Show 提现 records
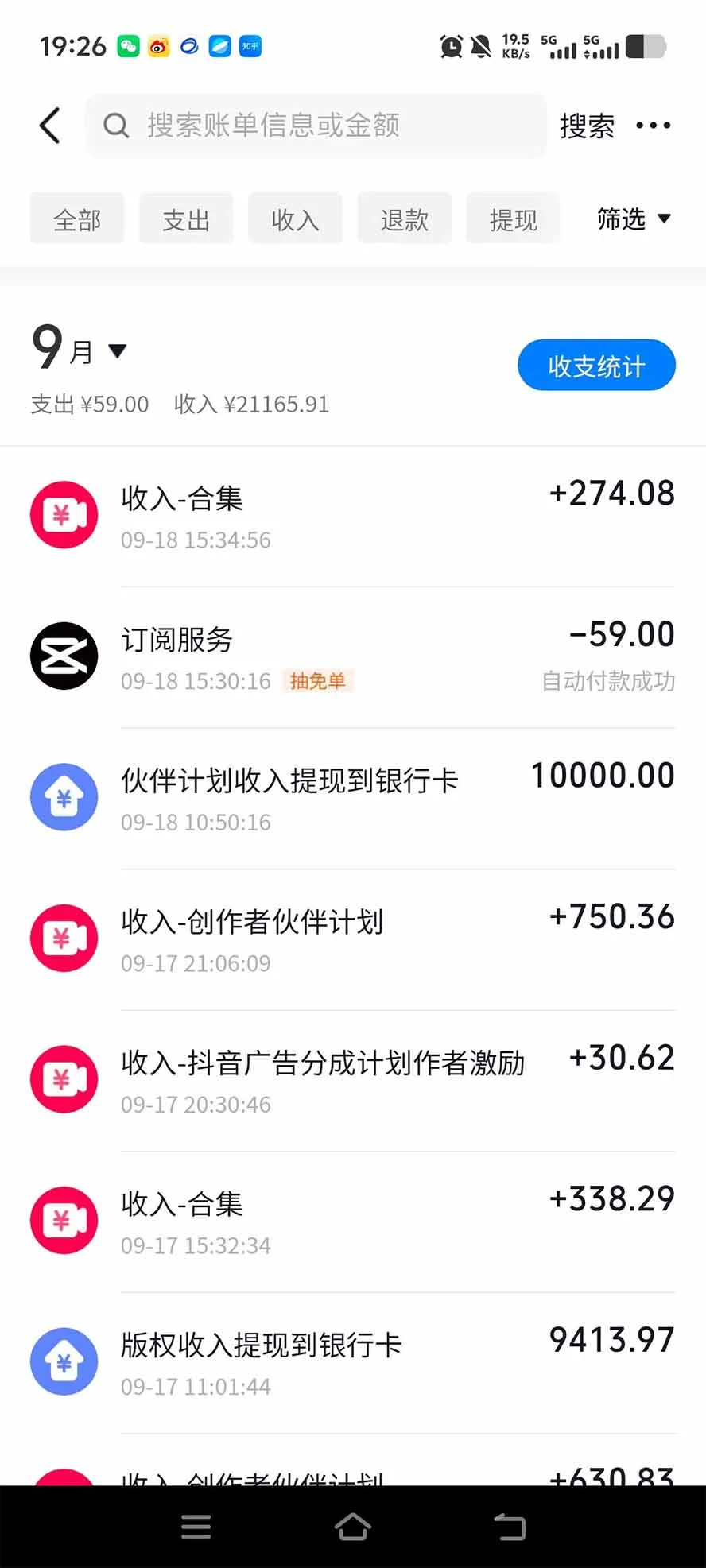Screen dimensions: 706x1568 pyautogui.click(x=513, y=219)
